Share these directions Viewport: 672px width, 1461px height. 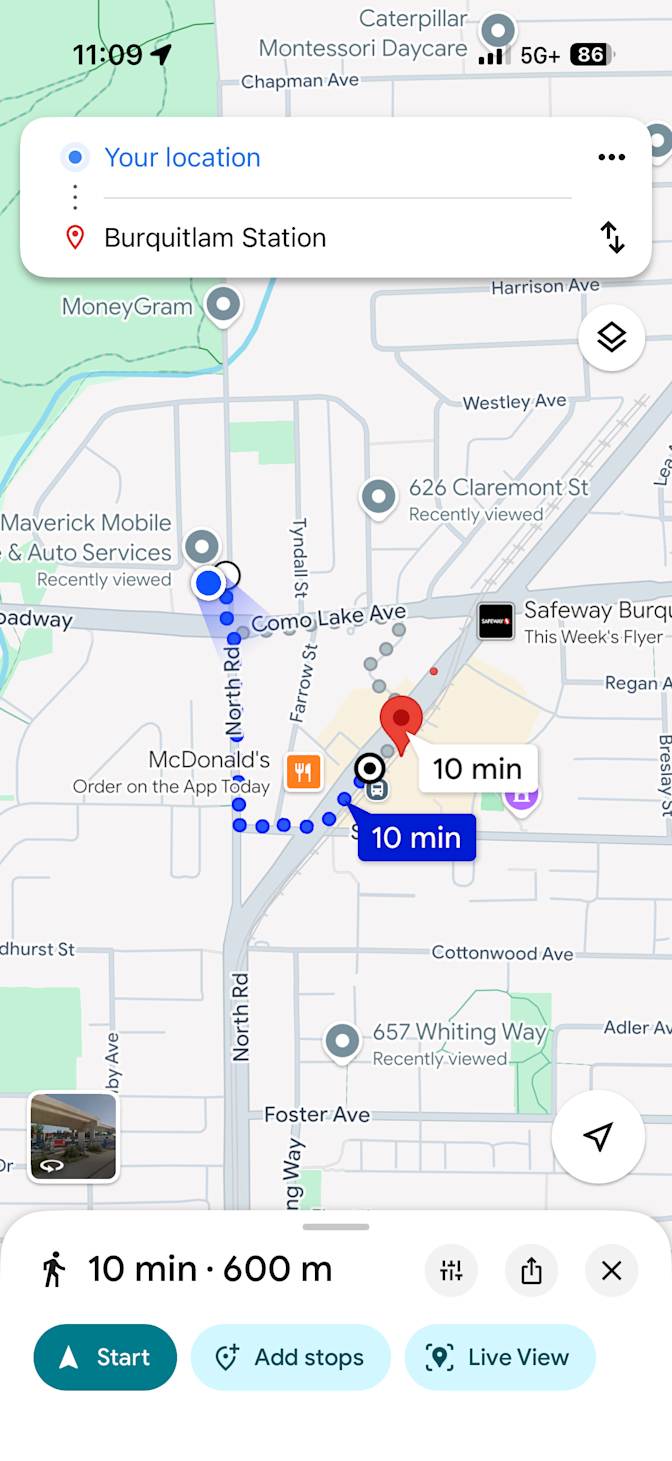tap(531, 1271)
